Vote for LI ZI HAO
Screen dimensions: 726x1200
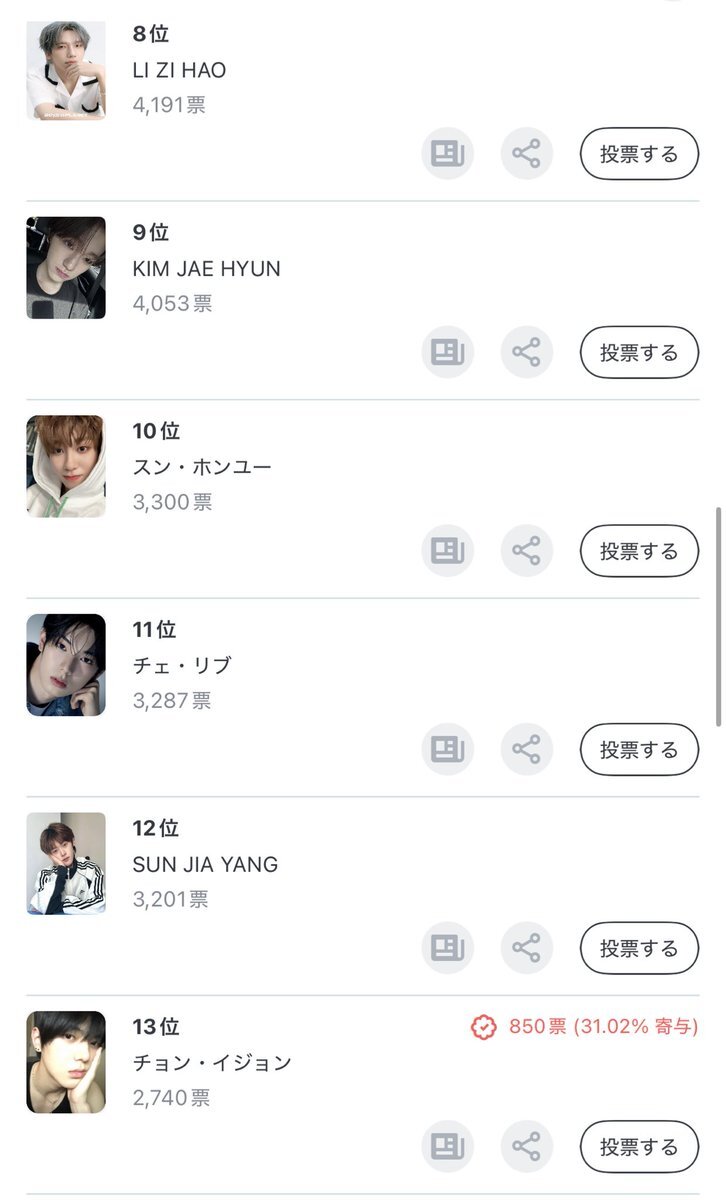[639, 154]
